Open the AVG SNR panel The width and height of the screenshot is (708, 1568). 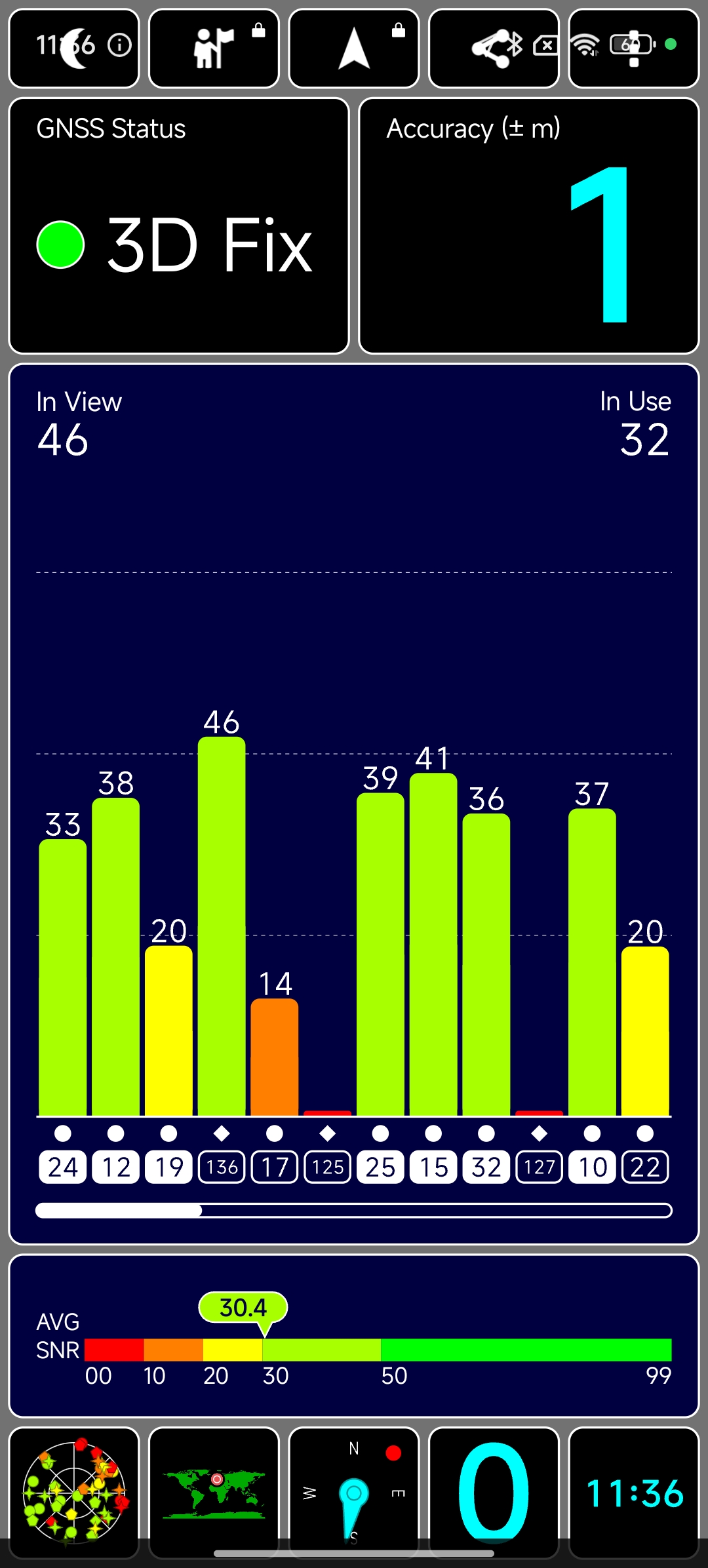pyautogui.click(x=354, y=1336)
